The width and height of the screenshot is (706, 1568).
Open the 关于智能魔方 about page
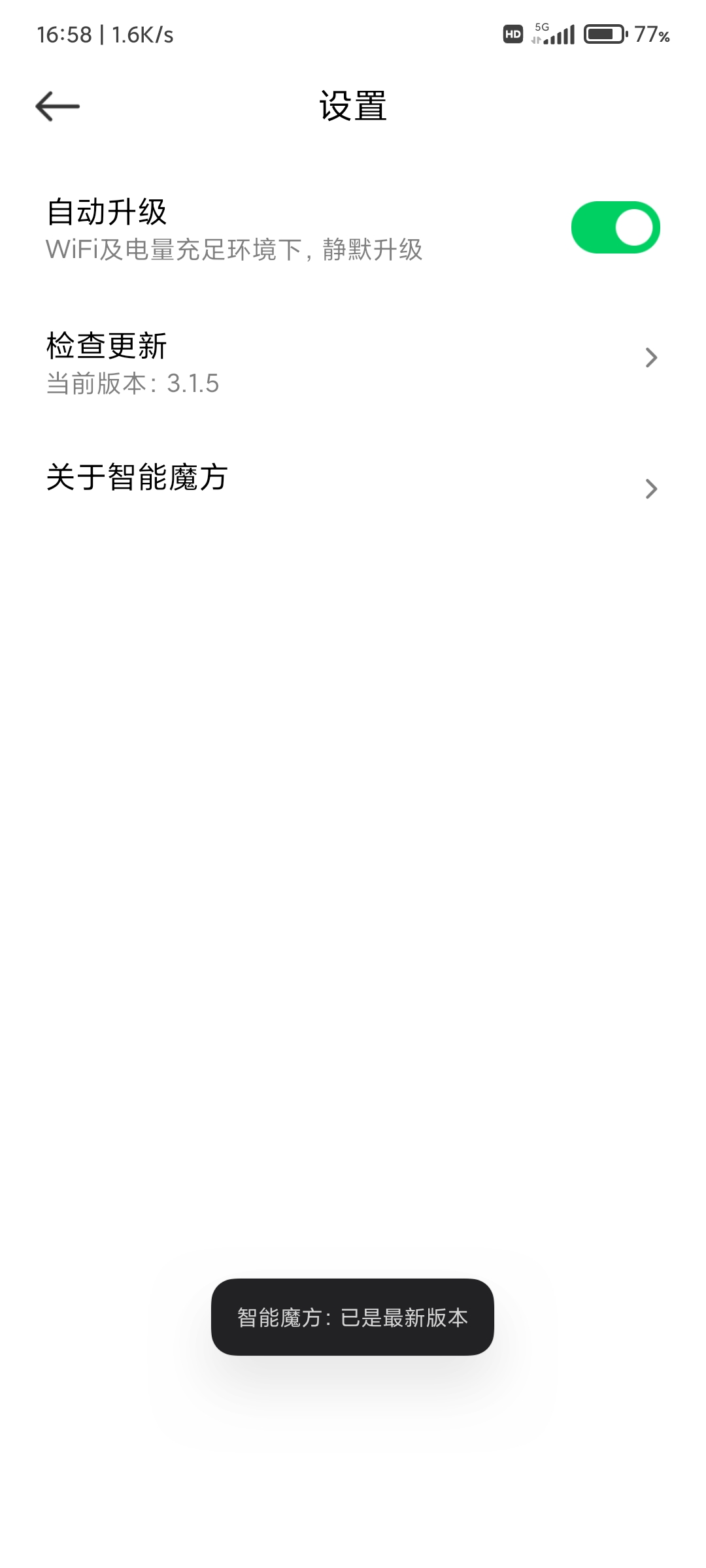(x=353, y=483)
